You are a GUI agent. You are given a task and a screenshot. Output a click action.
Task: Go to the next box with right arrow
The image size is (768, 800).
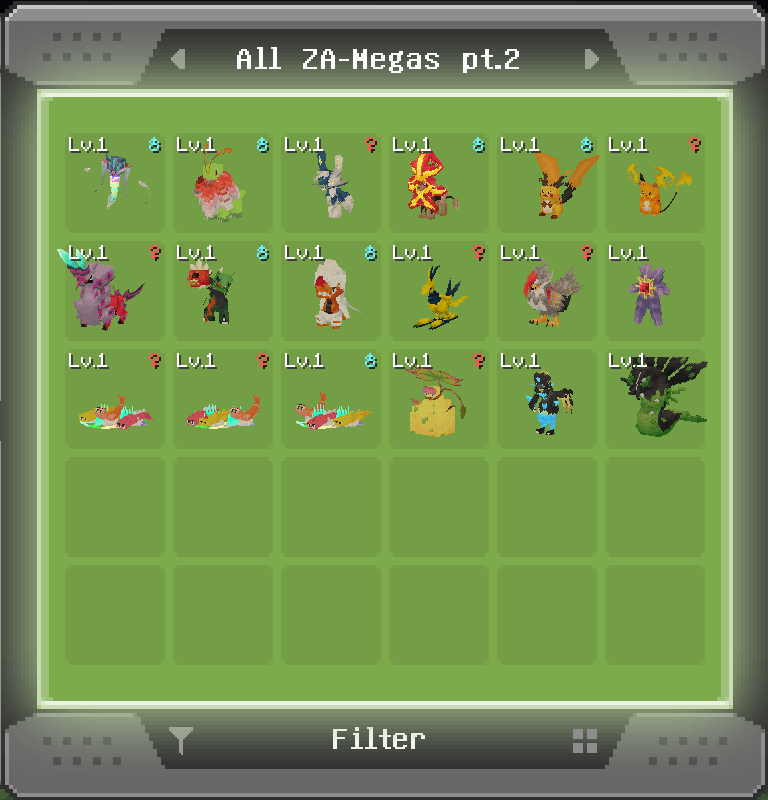(591, 59)
